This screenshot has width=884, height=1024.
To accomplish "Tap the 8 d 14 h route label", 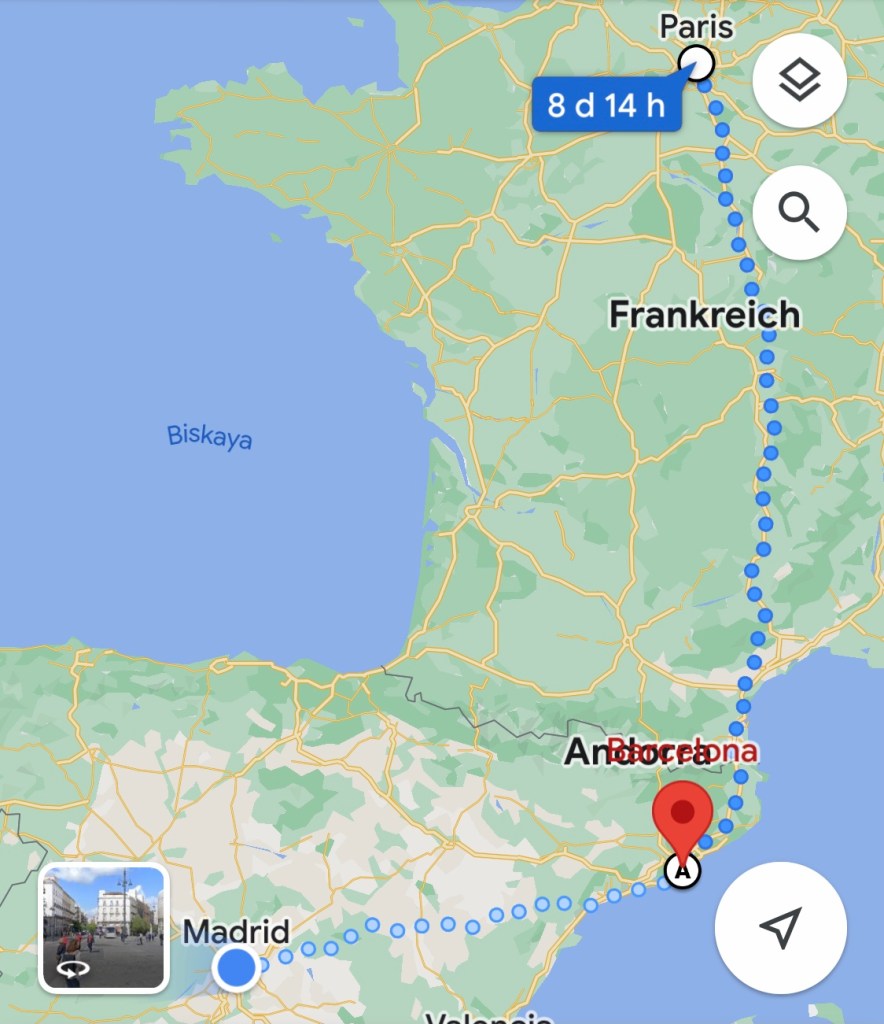I will pyautogui.click(x=606, y=104).
